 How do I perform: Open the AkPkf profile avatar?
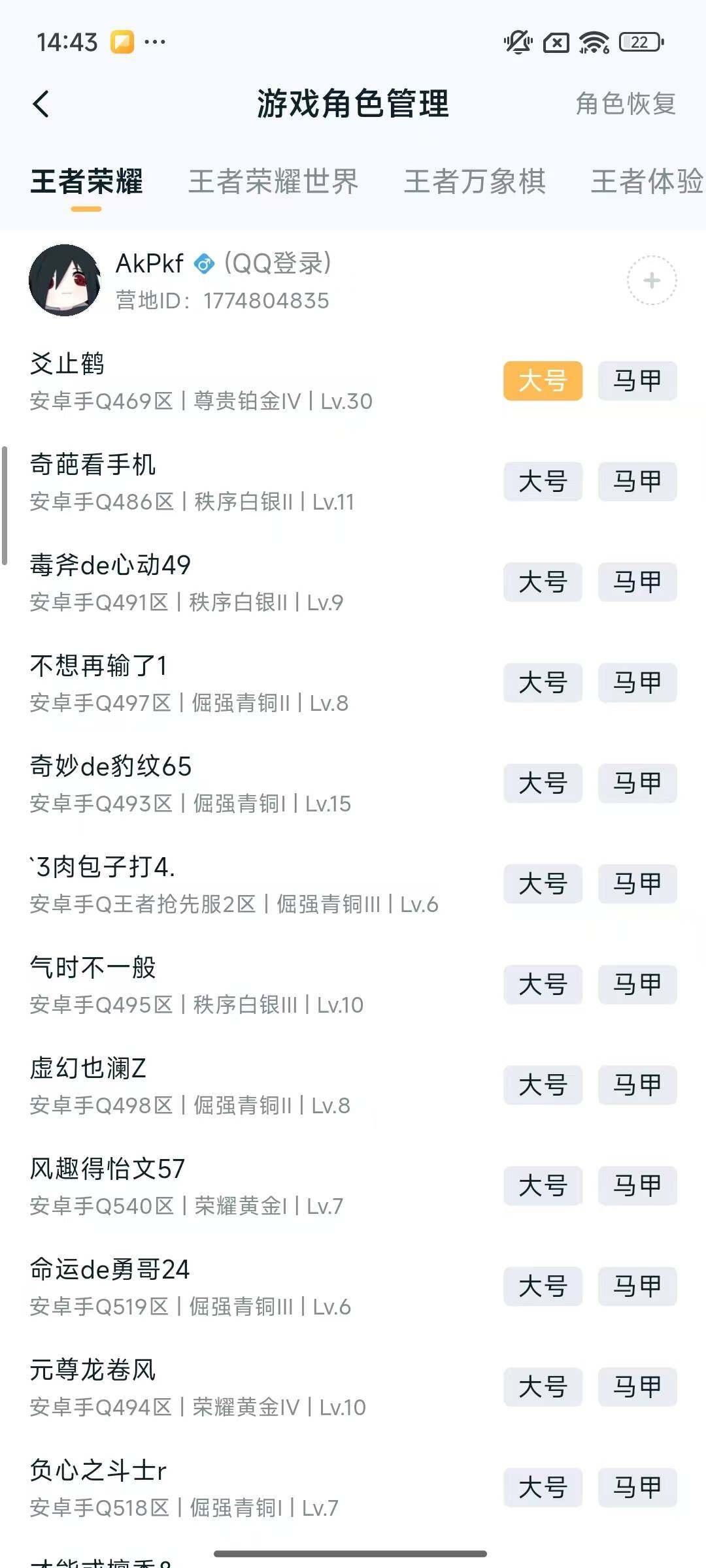coord(65,280)
